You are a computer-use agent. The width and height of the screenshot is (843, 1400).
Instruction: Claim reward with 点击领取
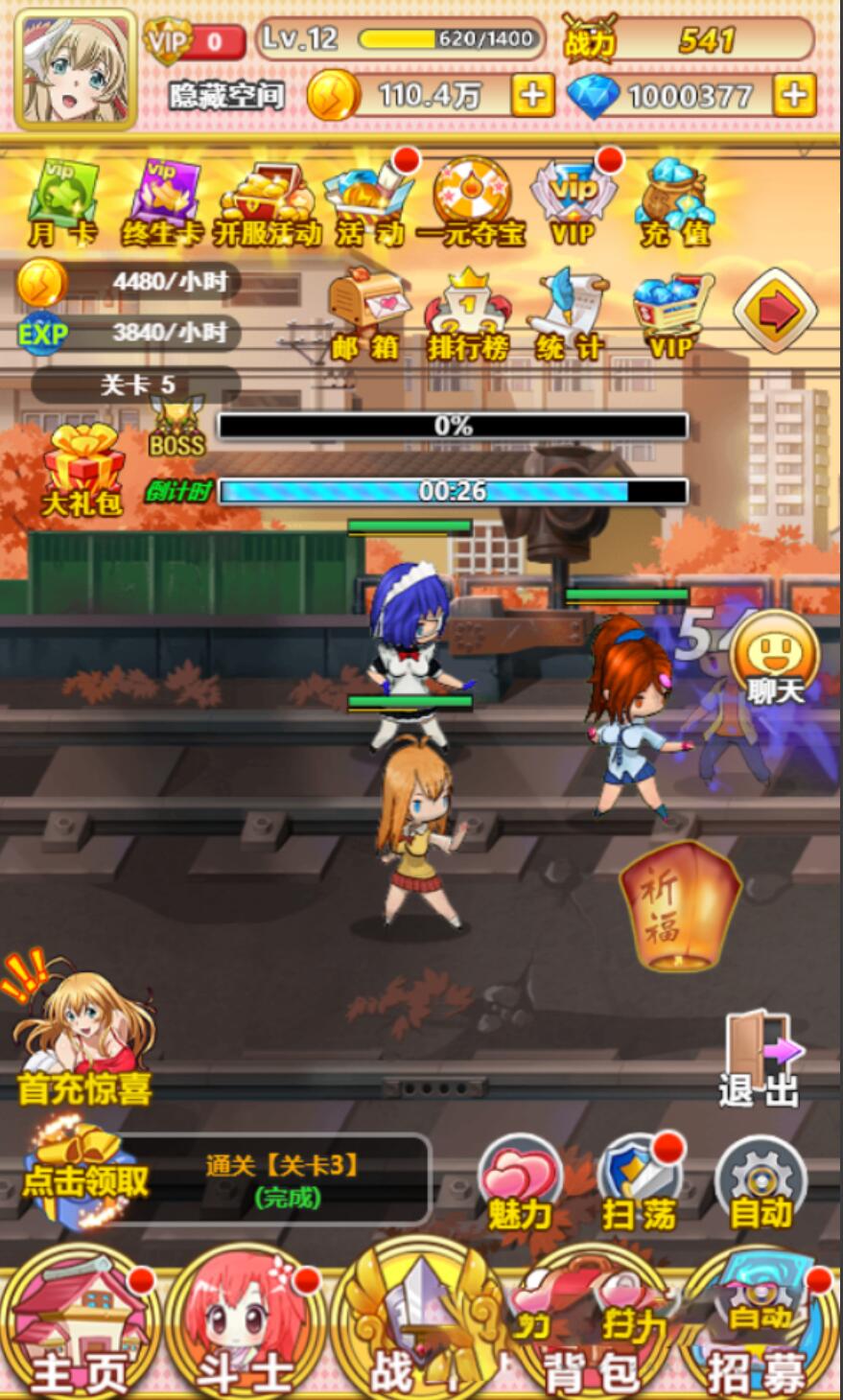coord(84,1178)
